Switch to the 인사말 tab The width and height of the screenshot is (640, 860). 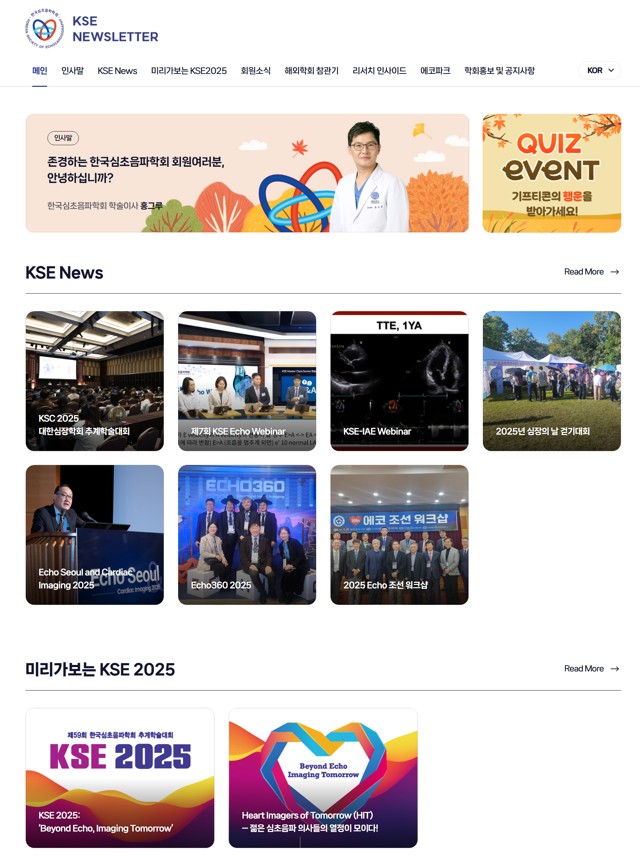[72, 71]
